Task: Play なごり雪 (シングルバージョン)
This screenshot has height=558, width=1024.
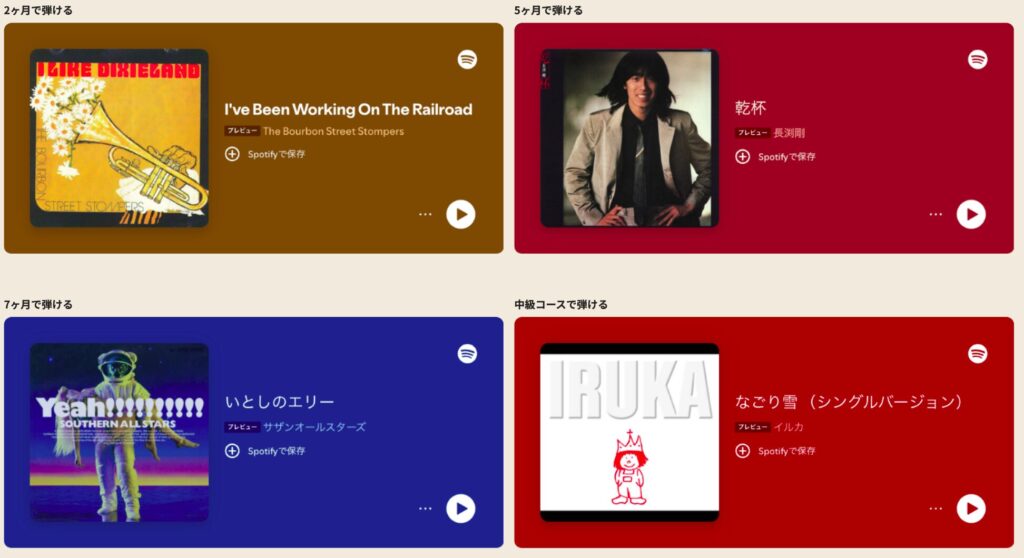Action: pyautogui.click(x=970, y=508)
